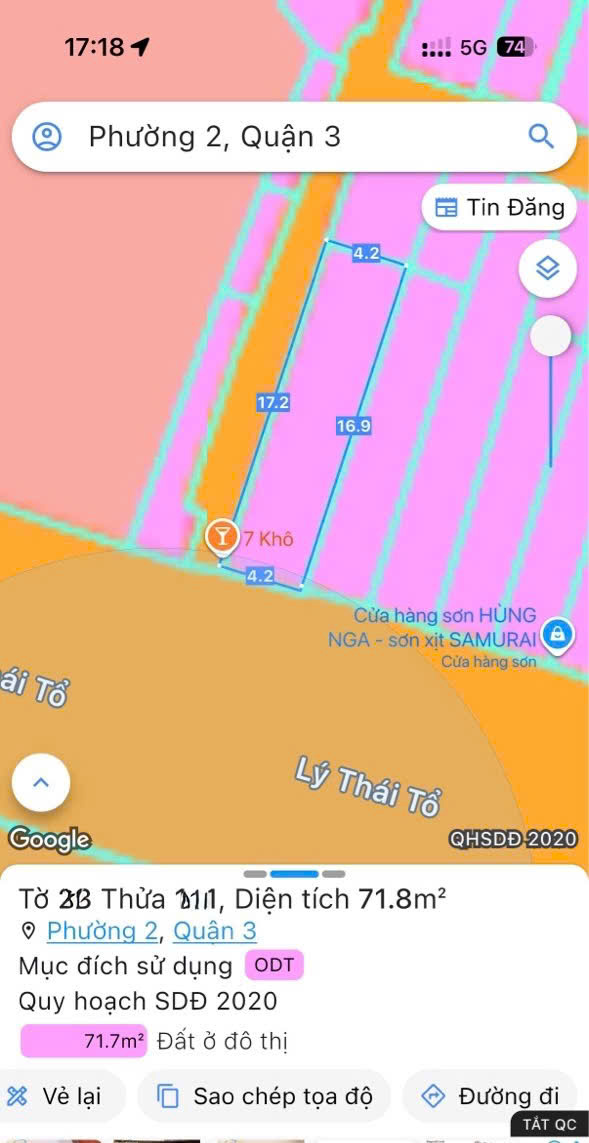Screen dimensions: 589x1143
Task: Open the map layers button
Action: click(x=547, y=270)
